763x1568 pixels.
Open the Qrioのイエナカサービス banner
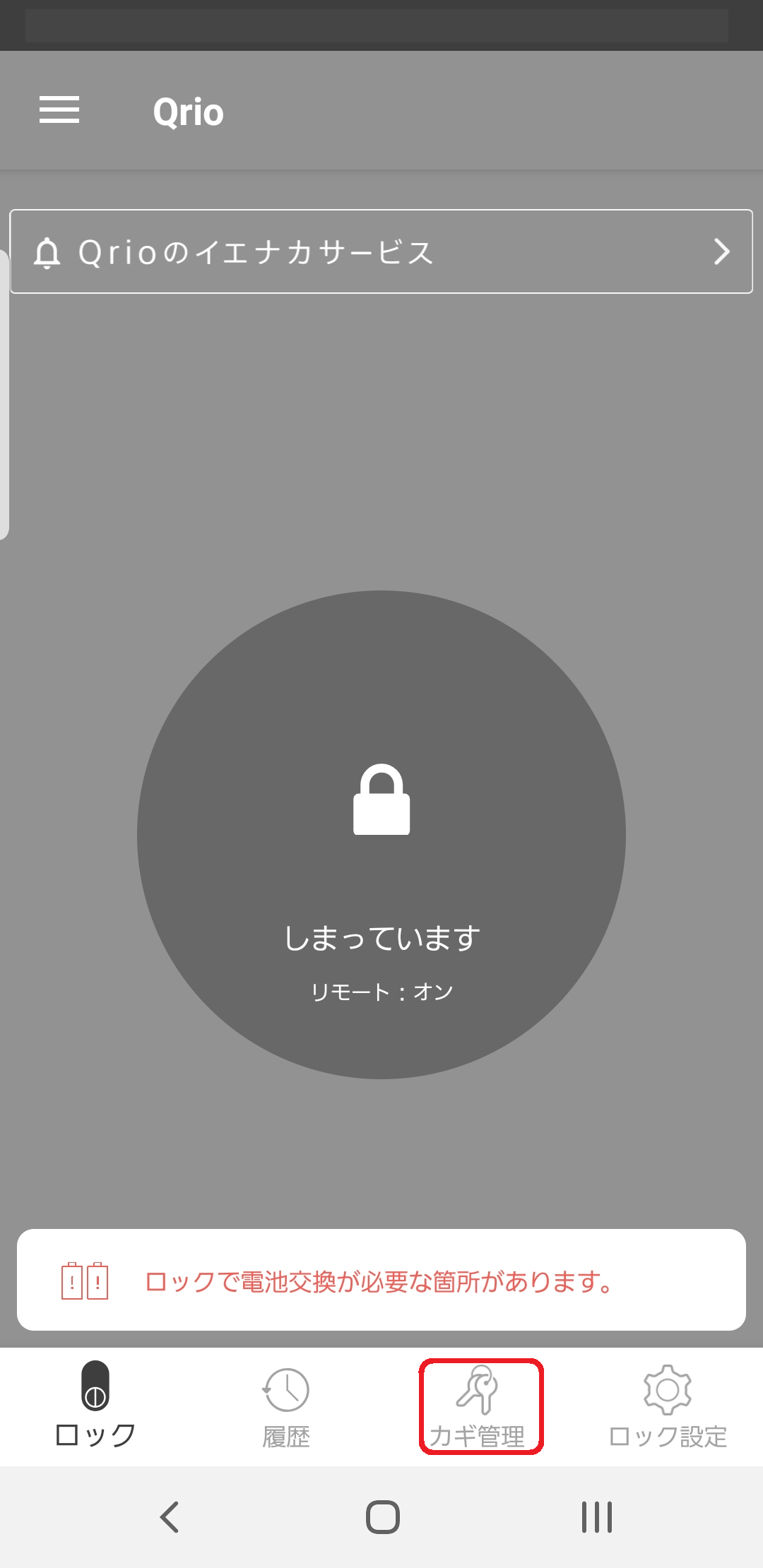pyautogui.click(x=381, y=251)
